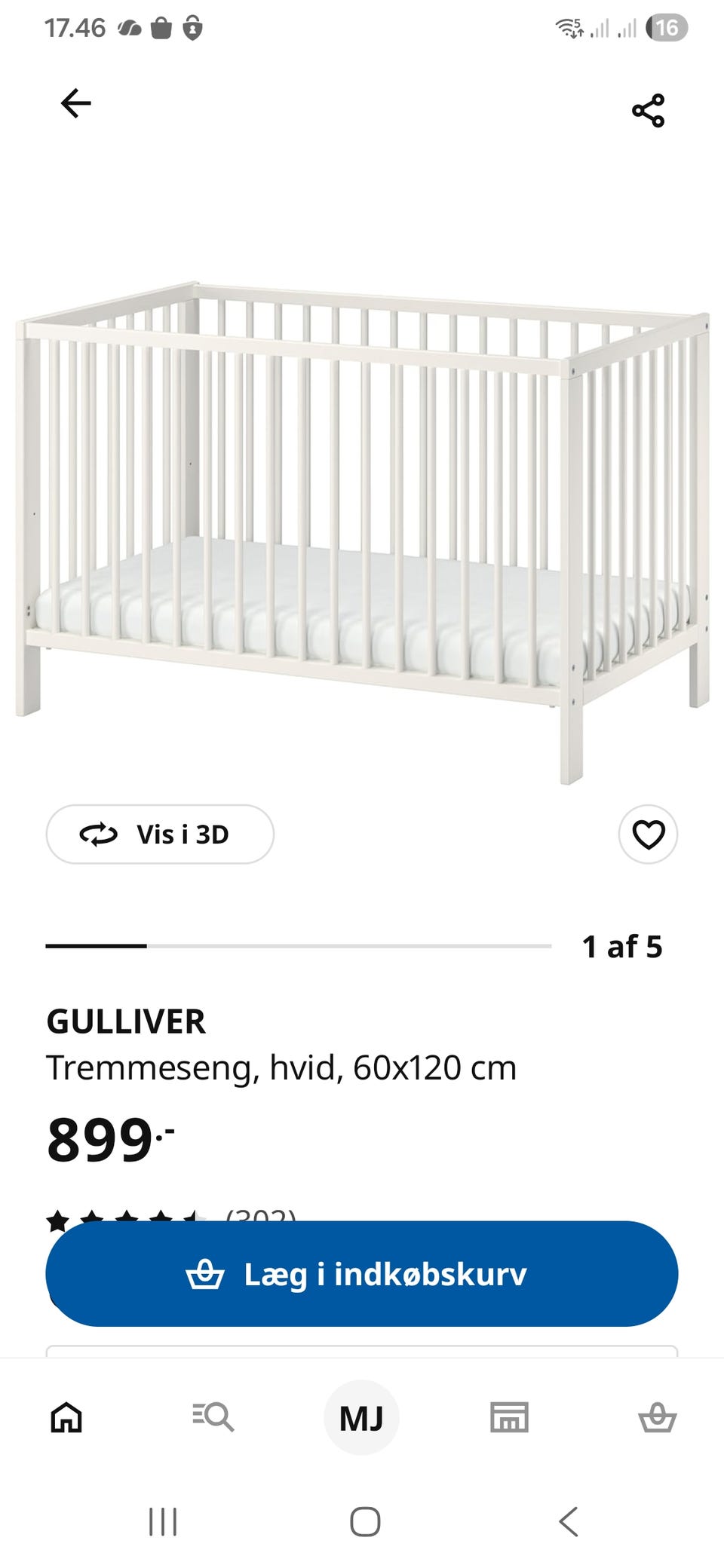Viewport: 724px width, 1568px height.
Task: Toggle the heart to favorite the crib
Action: (647, 834)
